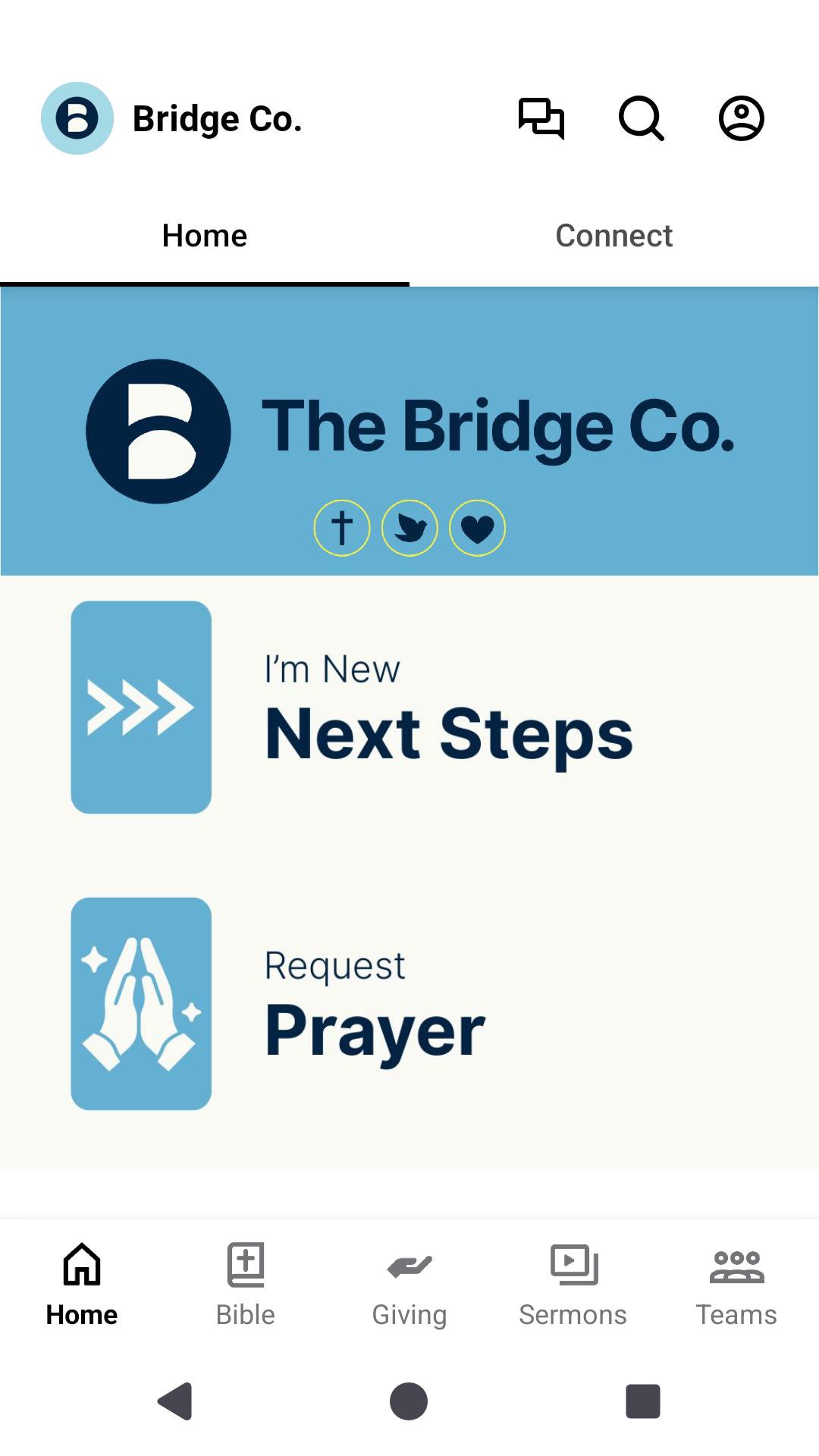Open the messages chat icon

pos(541,118)
